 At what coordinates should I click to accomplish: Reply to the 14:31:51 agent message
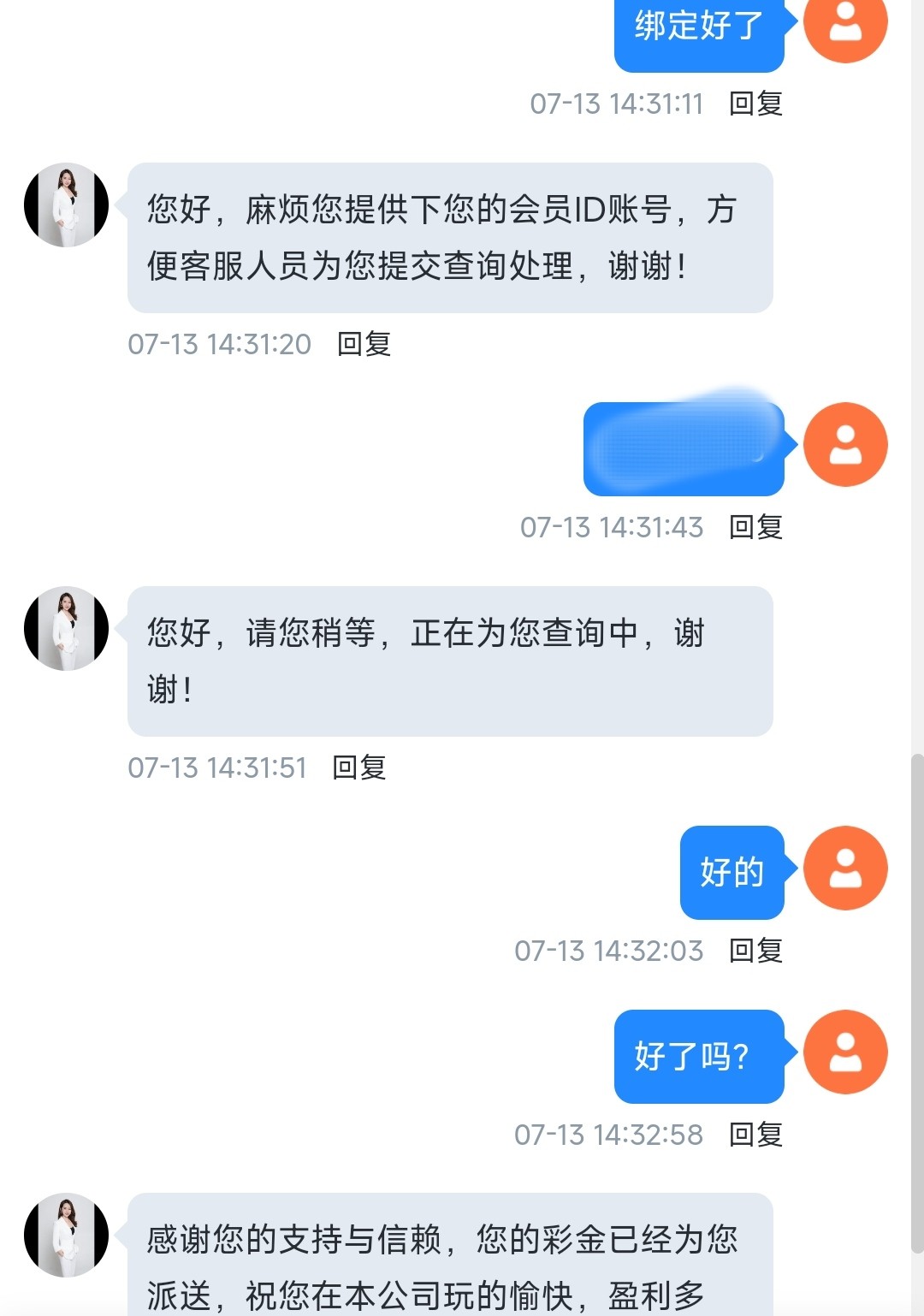coord(358,768)
